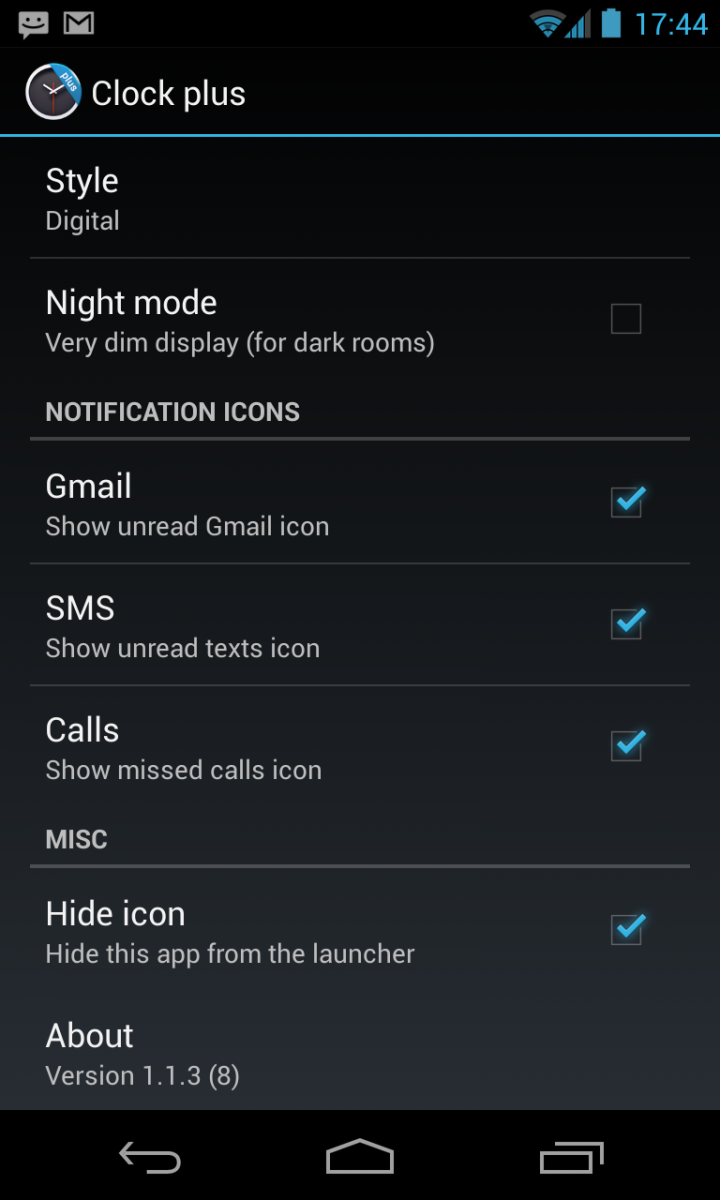Tap the Home navigation button
Screen dimensions: 720x1200
coord(360,1157)
